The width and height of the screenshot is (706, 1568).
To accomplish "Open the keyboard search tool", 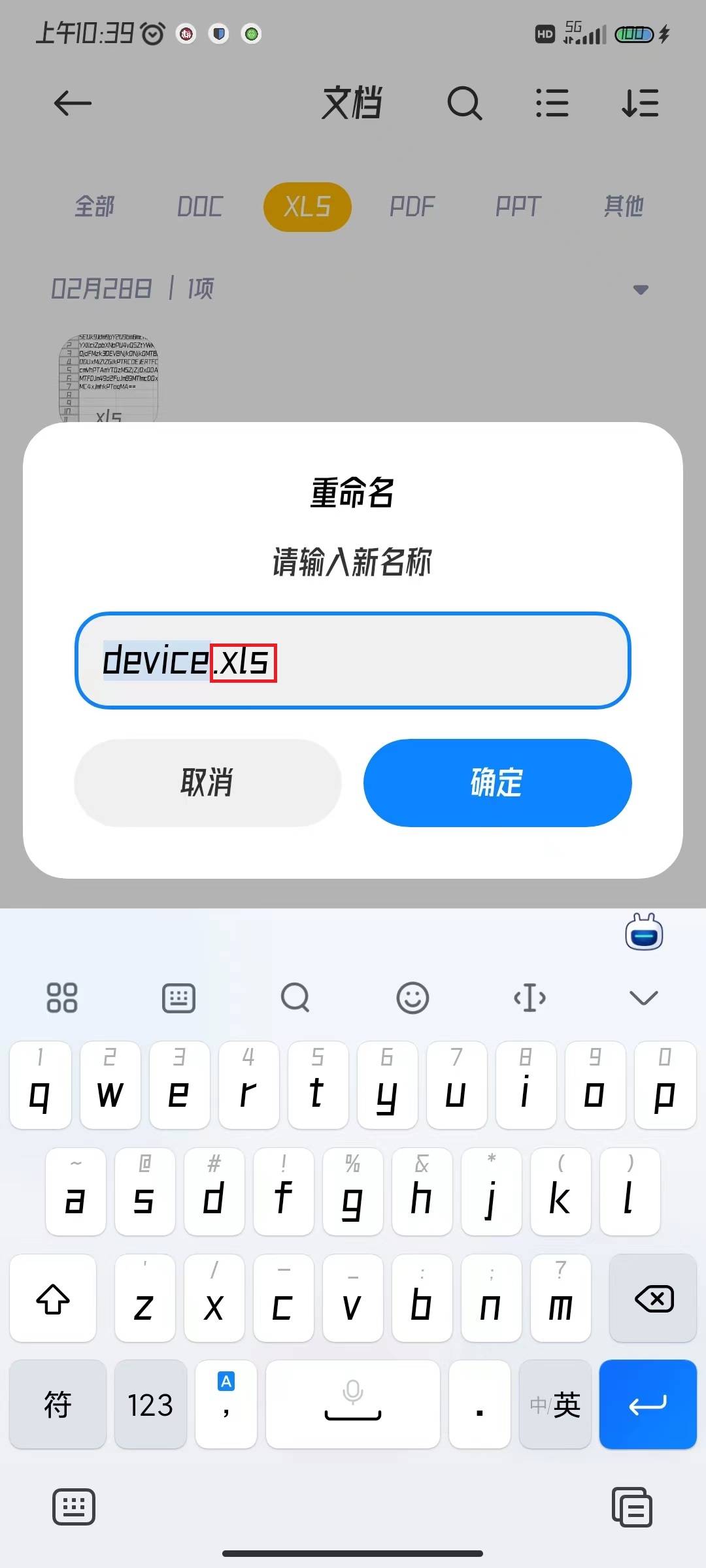I will pos(295,998).
